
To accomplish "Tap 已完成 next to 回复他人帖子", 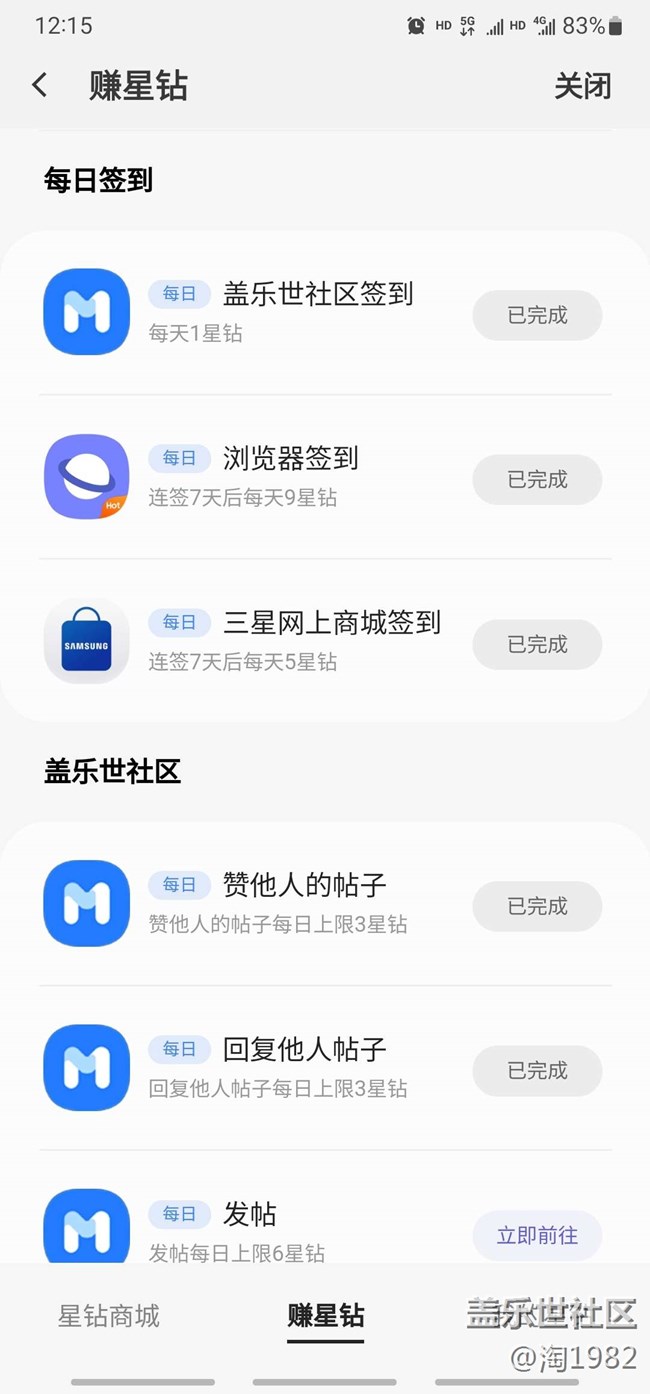I will (x=537, y=1071).
